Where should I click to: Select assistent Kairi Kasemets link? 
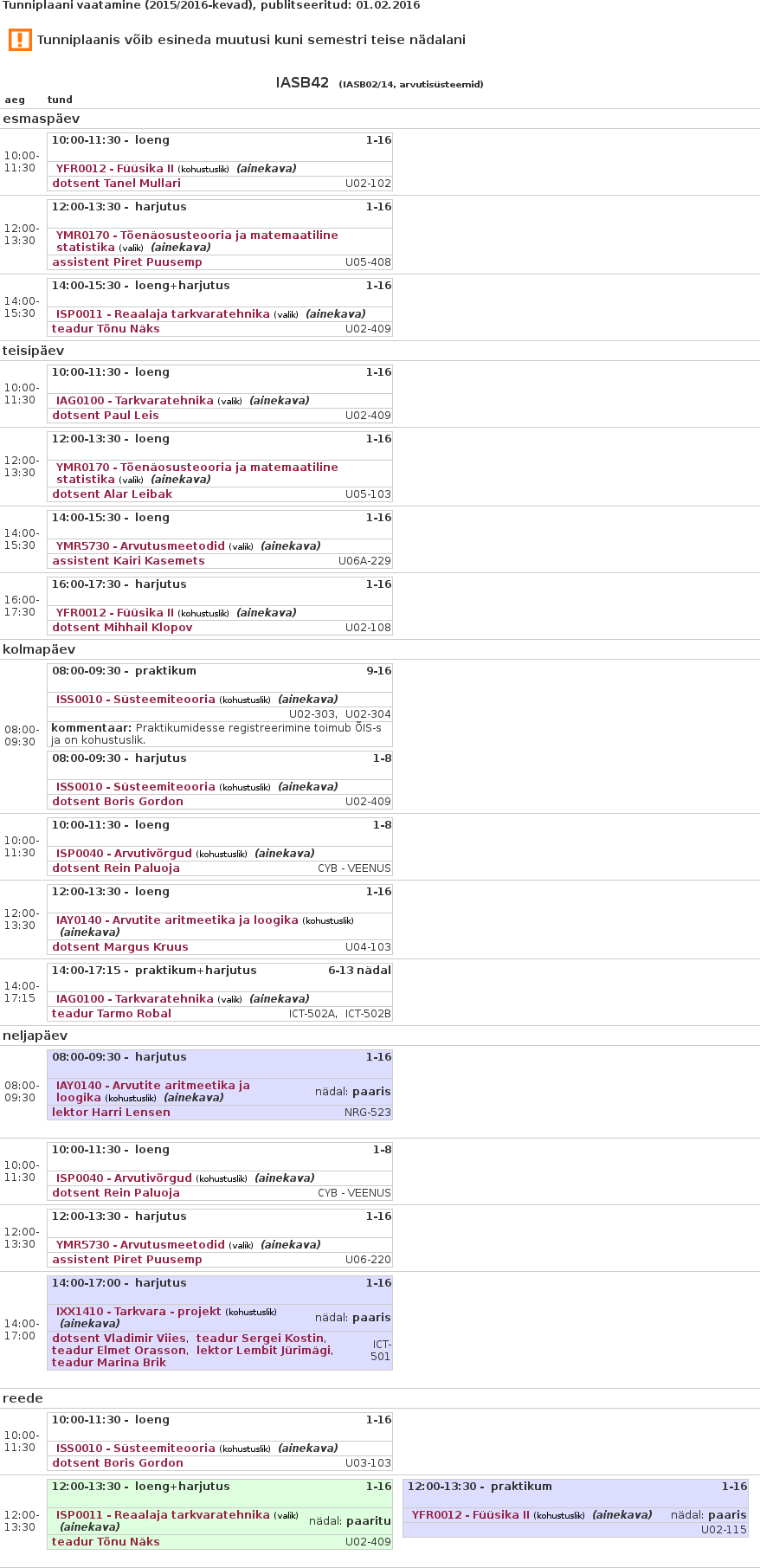[x=128, y=561]
